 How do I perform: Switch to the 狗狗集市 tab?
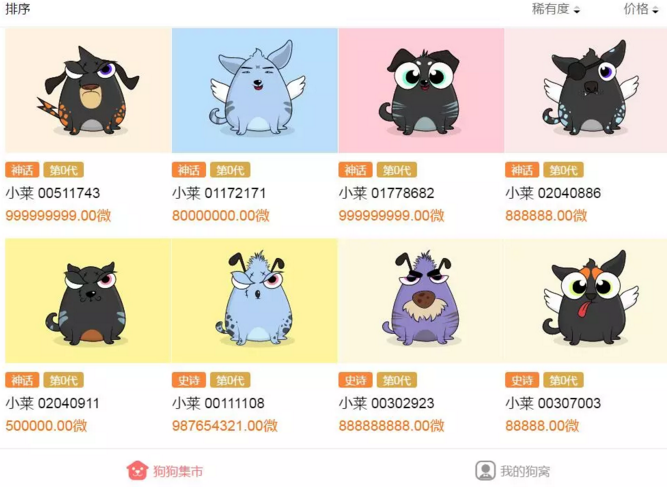coord(166,470)
